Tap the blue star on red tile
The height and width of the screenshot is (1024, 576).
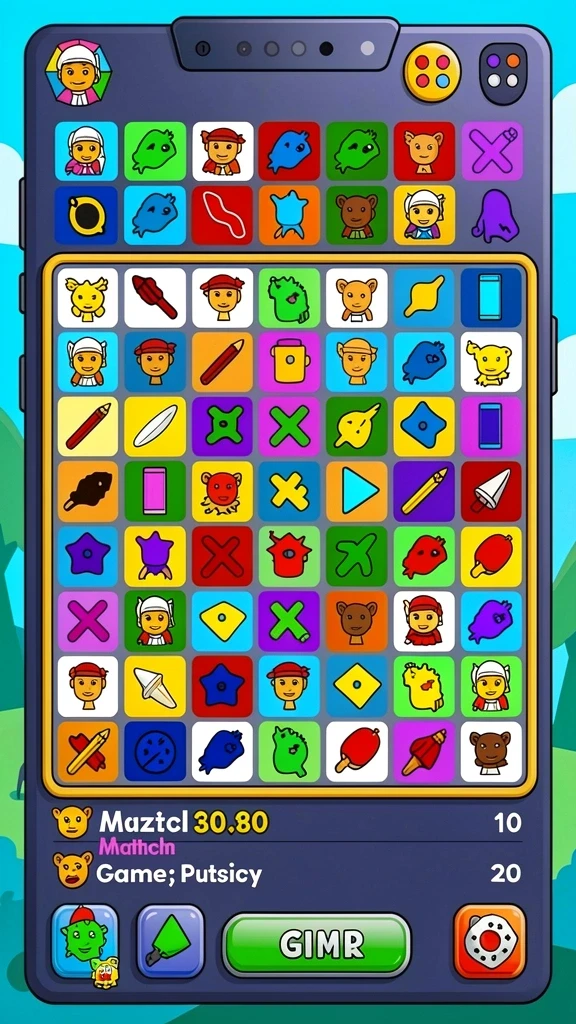click(222, 687)
